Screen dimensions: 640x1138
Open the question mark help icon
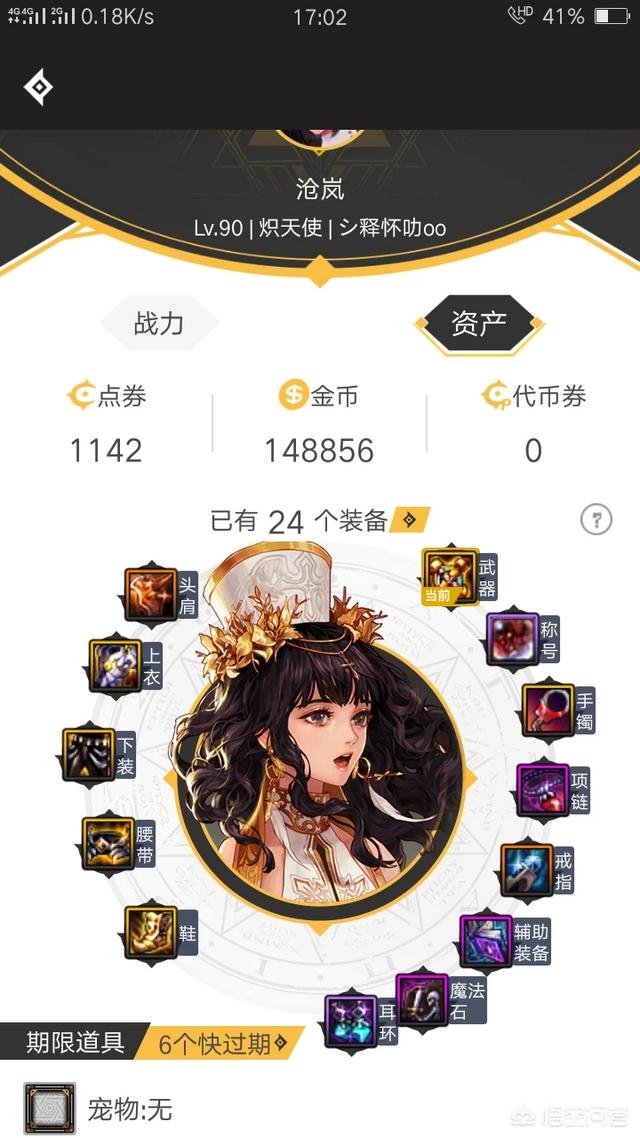(x=596, y=519)
